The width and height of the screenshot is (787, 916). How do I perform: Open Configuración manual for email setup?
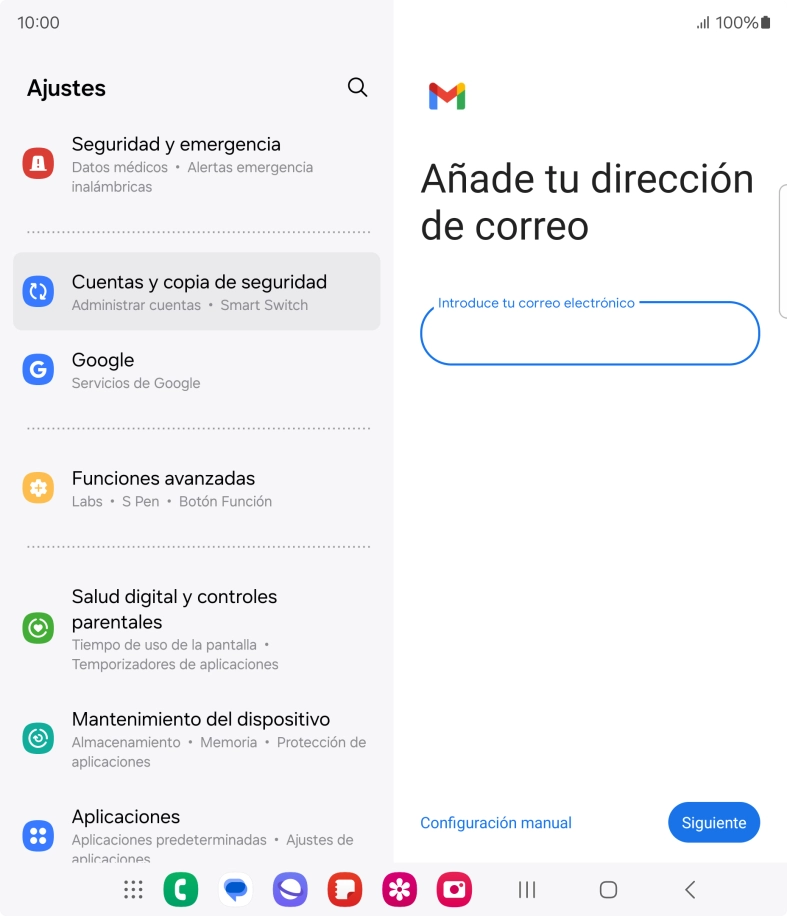(x=496, y=822)
